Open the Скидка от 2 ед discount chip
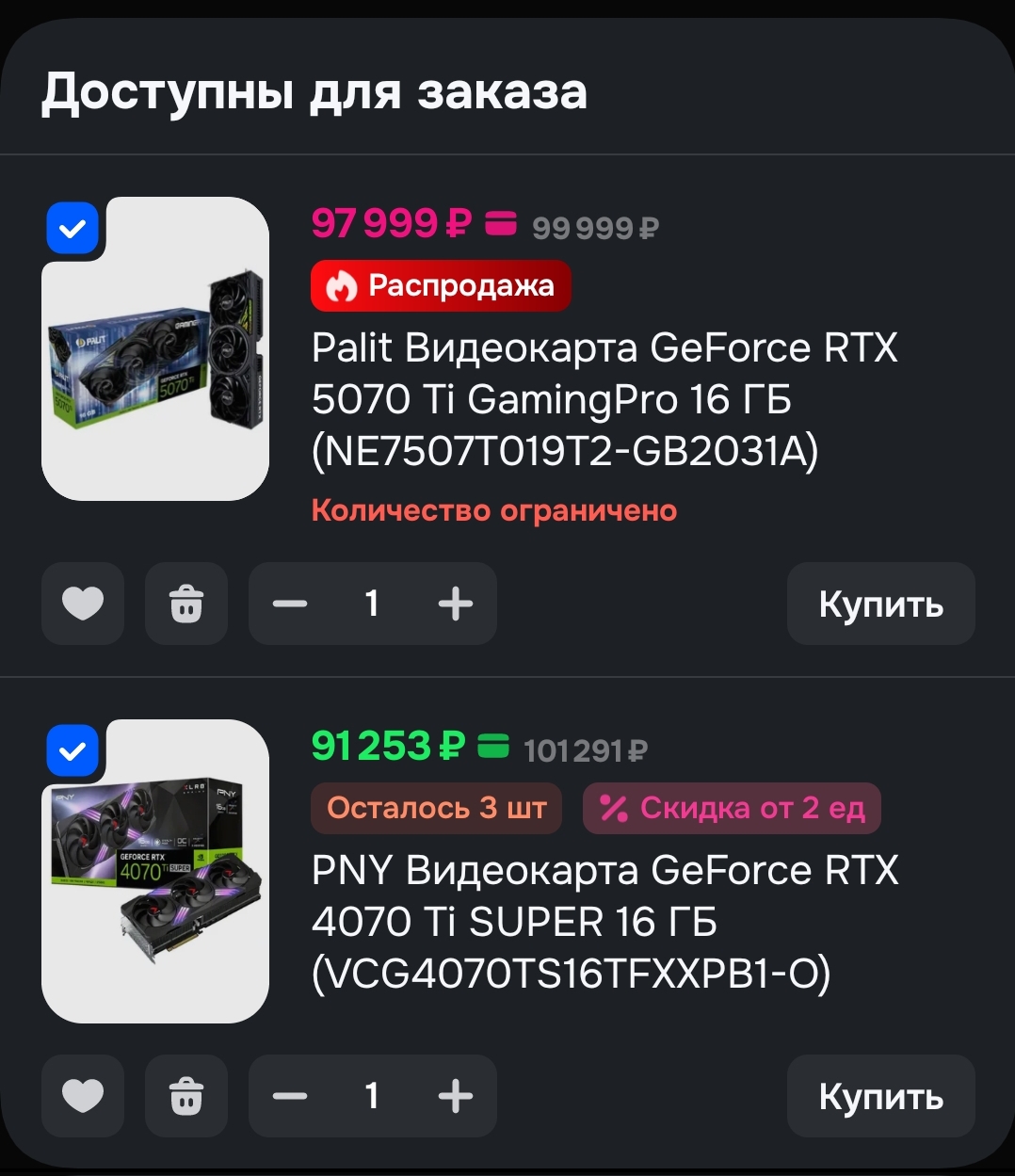 tap(732, 808)
